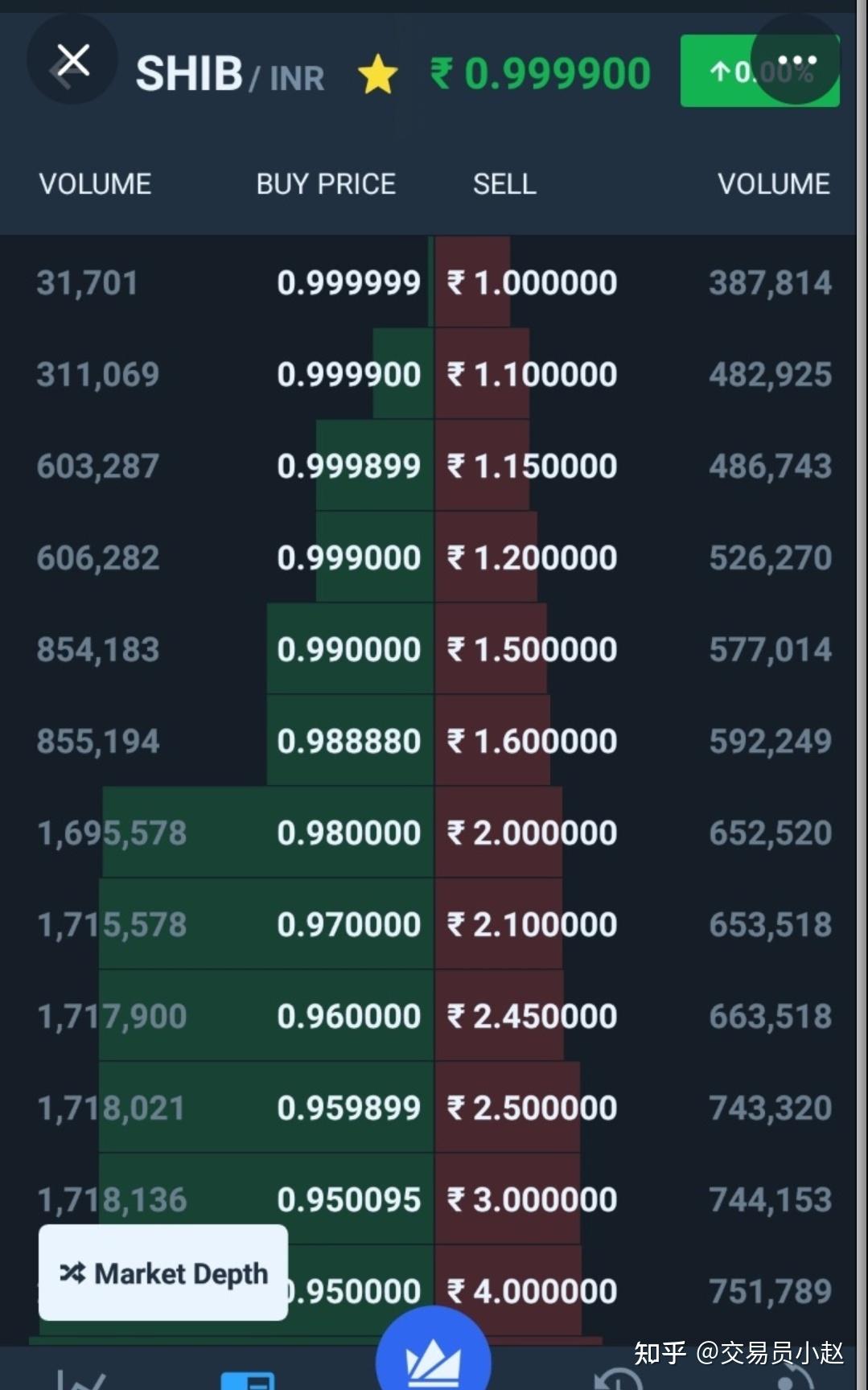Select sell price ₹3.000000 row
The width and height of the screenshot is (868, 1390).
533,1199
